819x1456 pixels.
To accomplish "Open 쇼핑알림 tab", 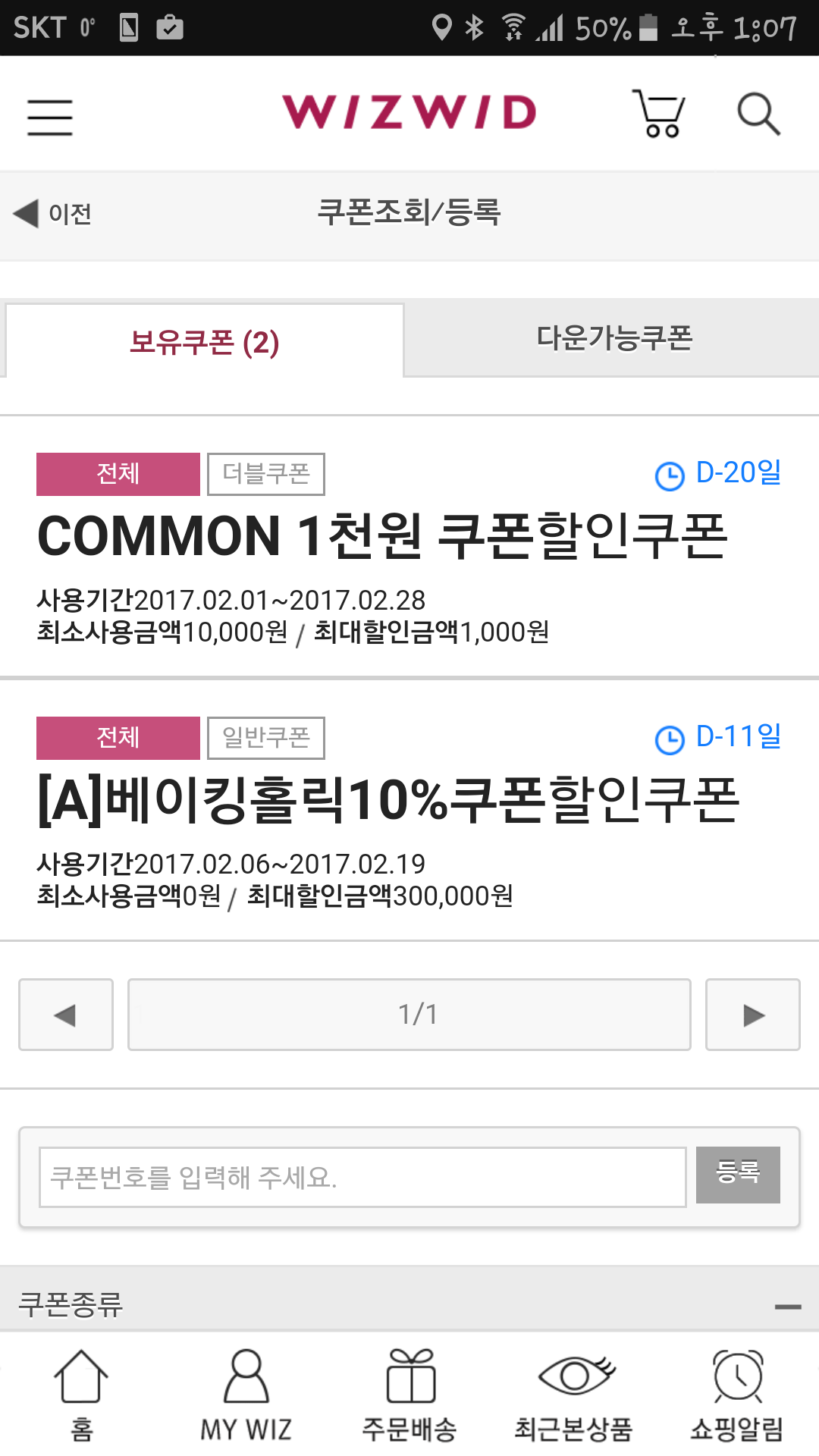I will coord(737,1395).
